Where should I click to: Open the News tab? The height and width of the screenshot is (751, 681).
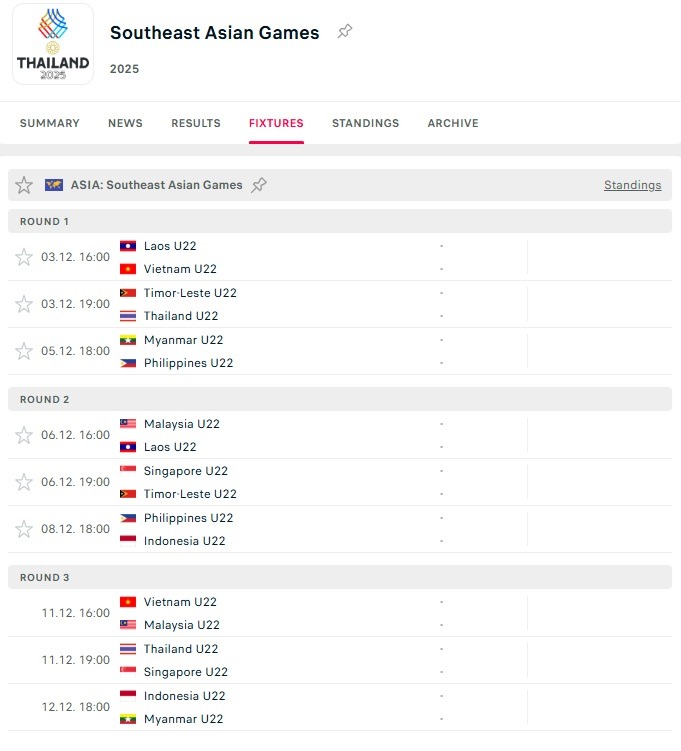click(x=125, y=123)
